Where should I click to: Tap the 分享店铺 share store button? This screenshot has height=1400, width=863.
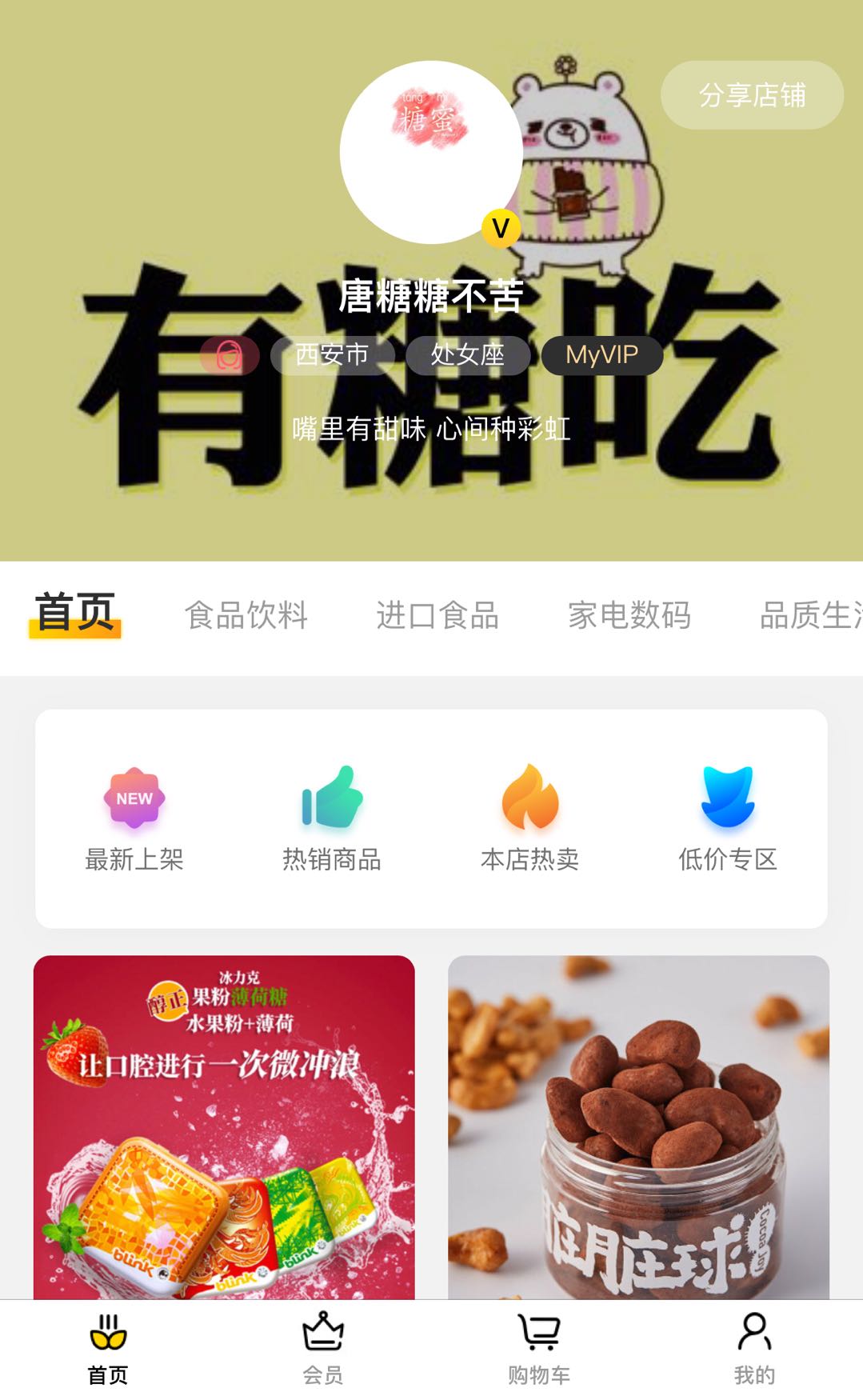pyautogui.click(x=752, y=95)
